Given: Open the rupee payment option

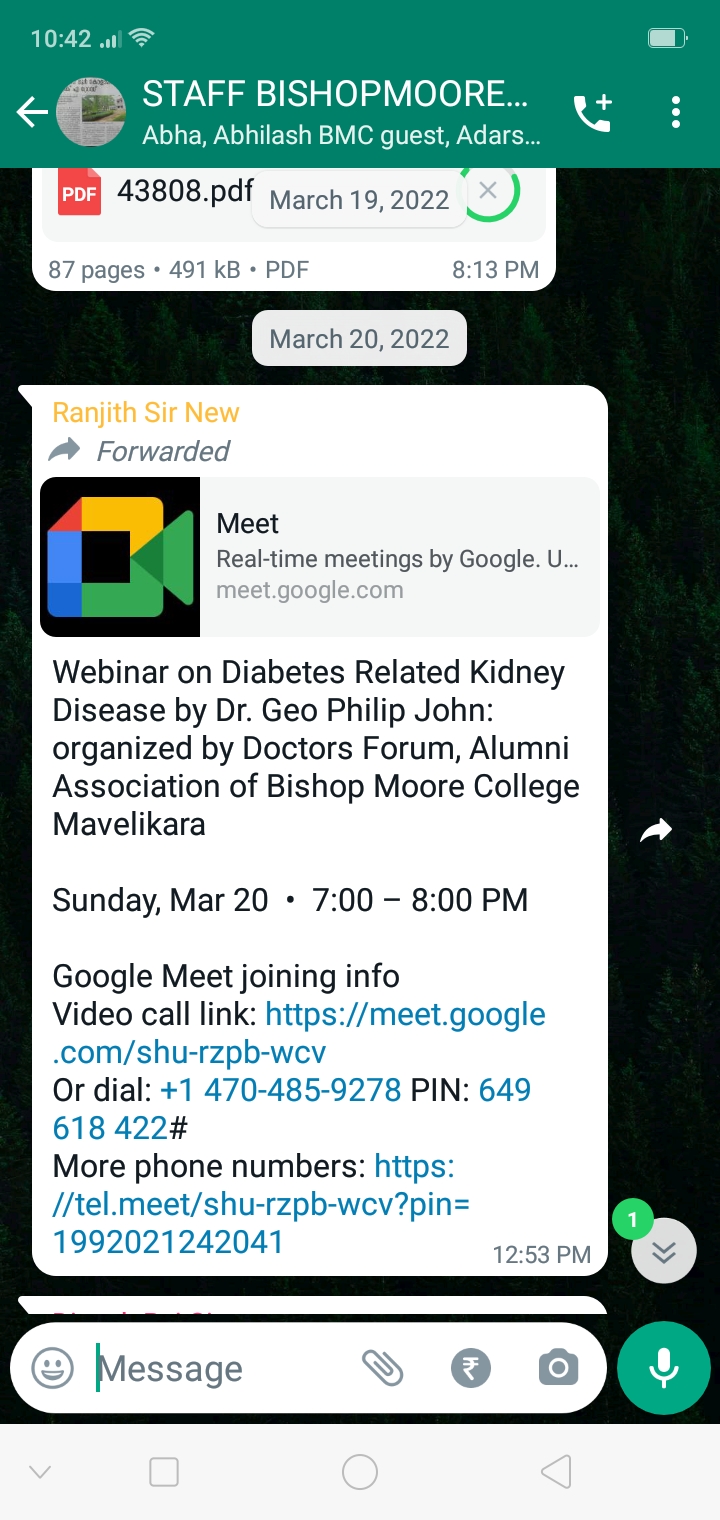Looking at the screenshot, I should coord(471,1368).
